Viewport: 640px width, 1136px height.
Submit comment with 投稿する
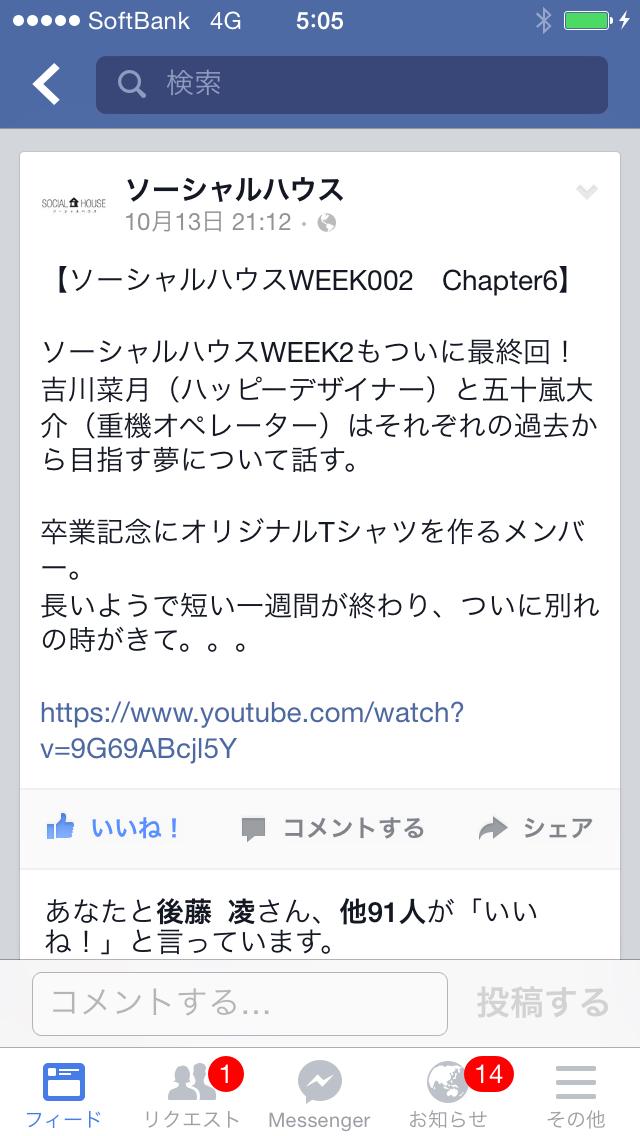[542, 1003]
